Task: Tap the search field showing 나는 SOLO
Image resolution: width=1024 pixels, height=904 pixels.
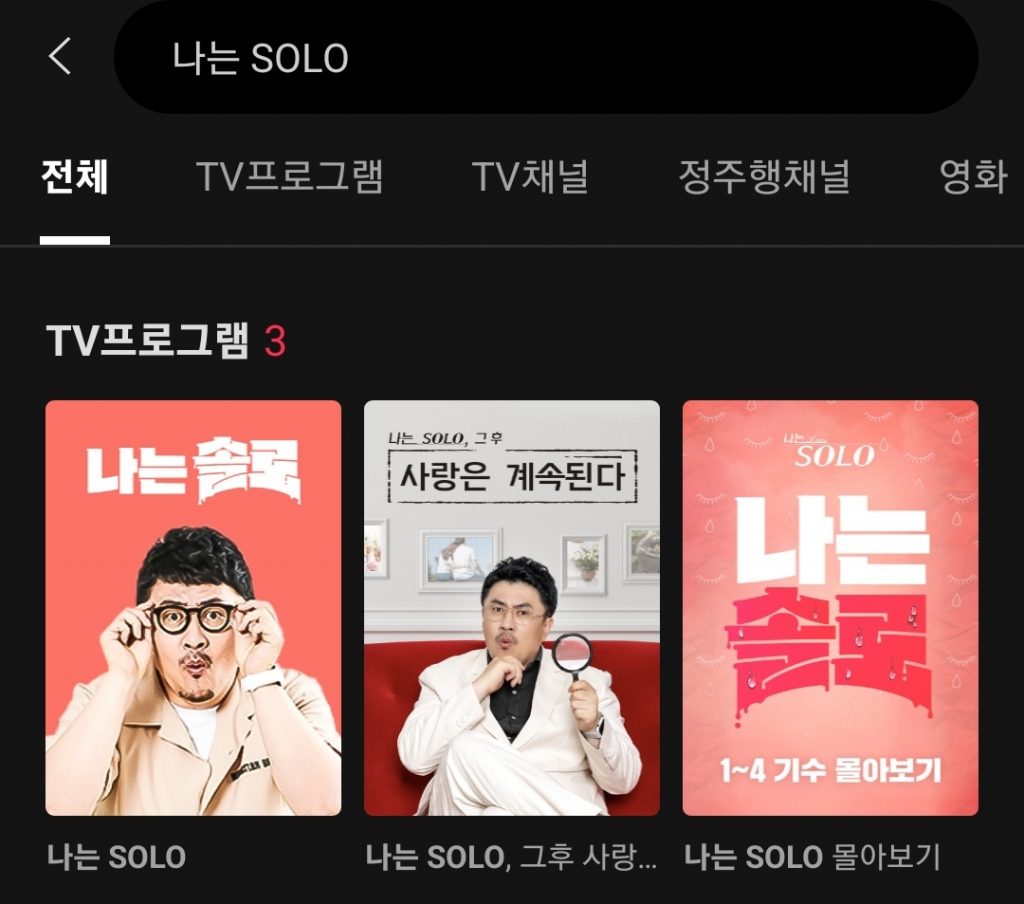Action: tap(545, 58)
